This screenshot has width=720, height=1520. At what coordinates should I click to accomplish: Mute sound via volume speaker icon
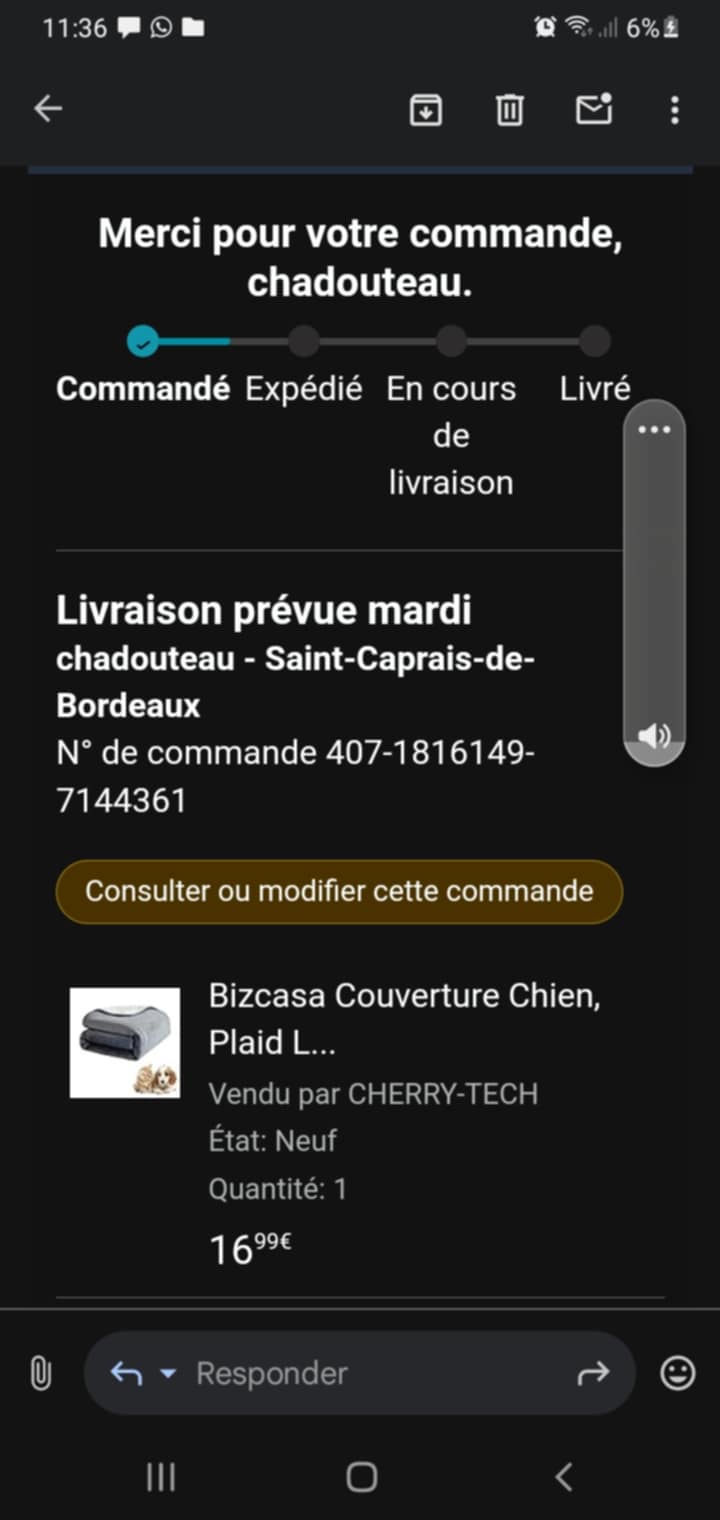654,737
